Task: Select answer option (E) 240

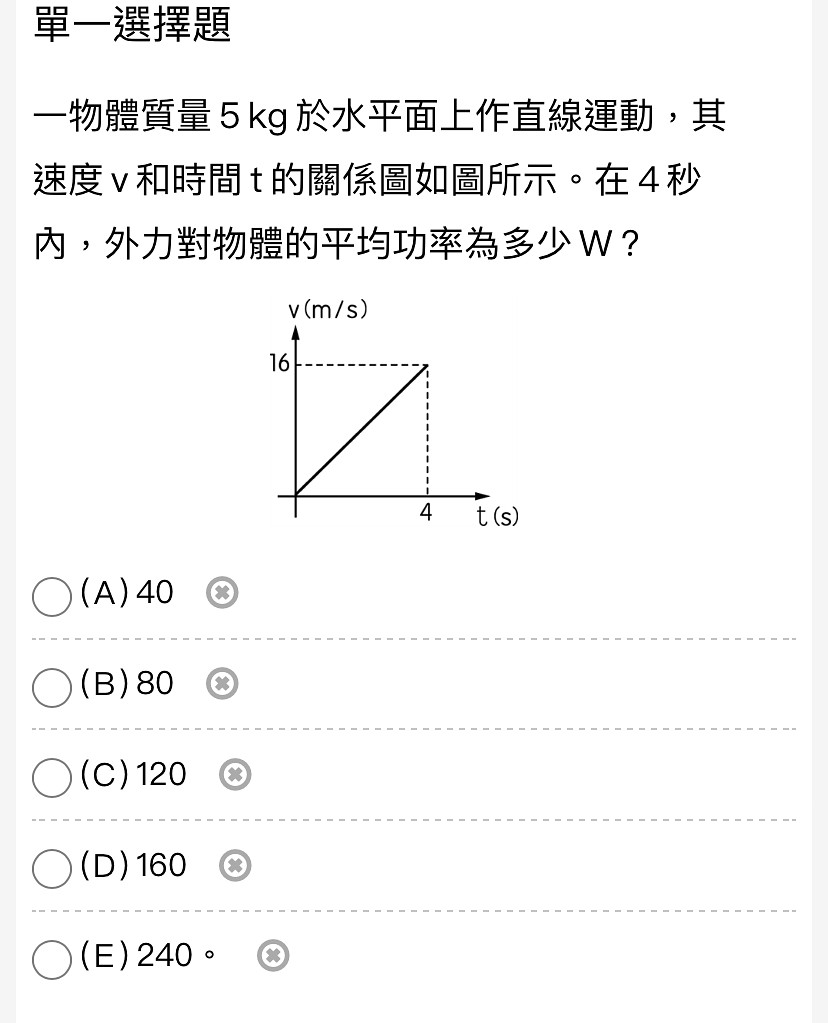Action: tap(52, 958)
